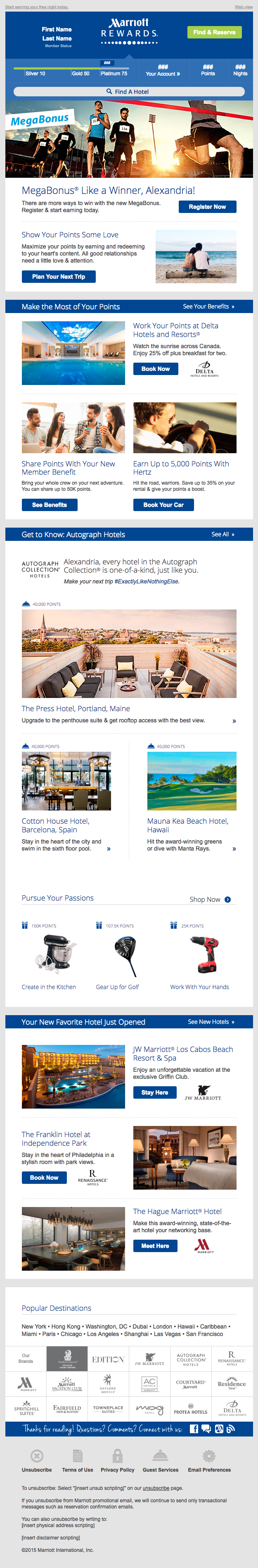Open the Privacy Policy link
The width and height of the screenshot is (258, 1568).
pos(117,1470)
